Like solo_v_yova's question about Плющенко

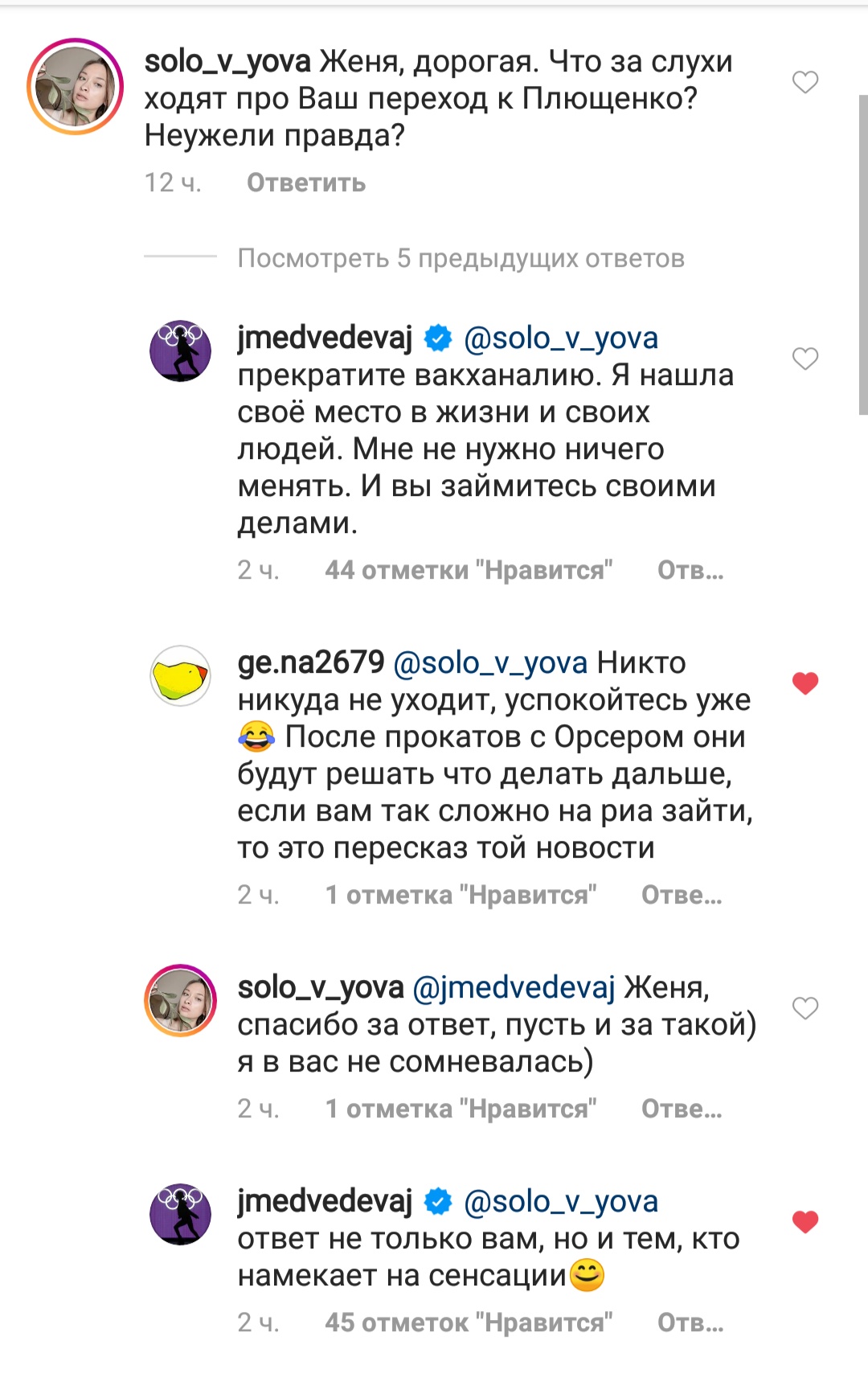(x=805, y=82)
